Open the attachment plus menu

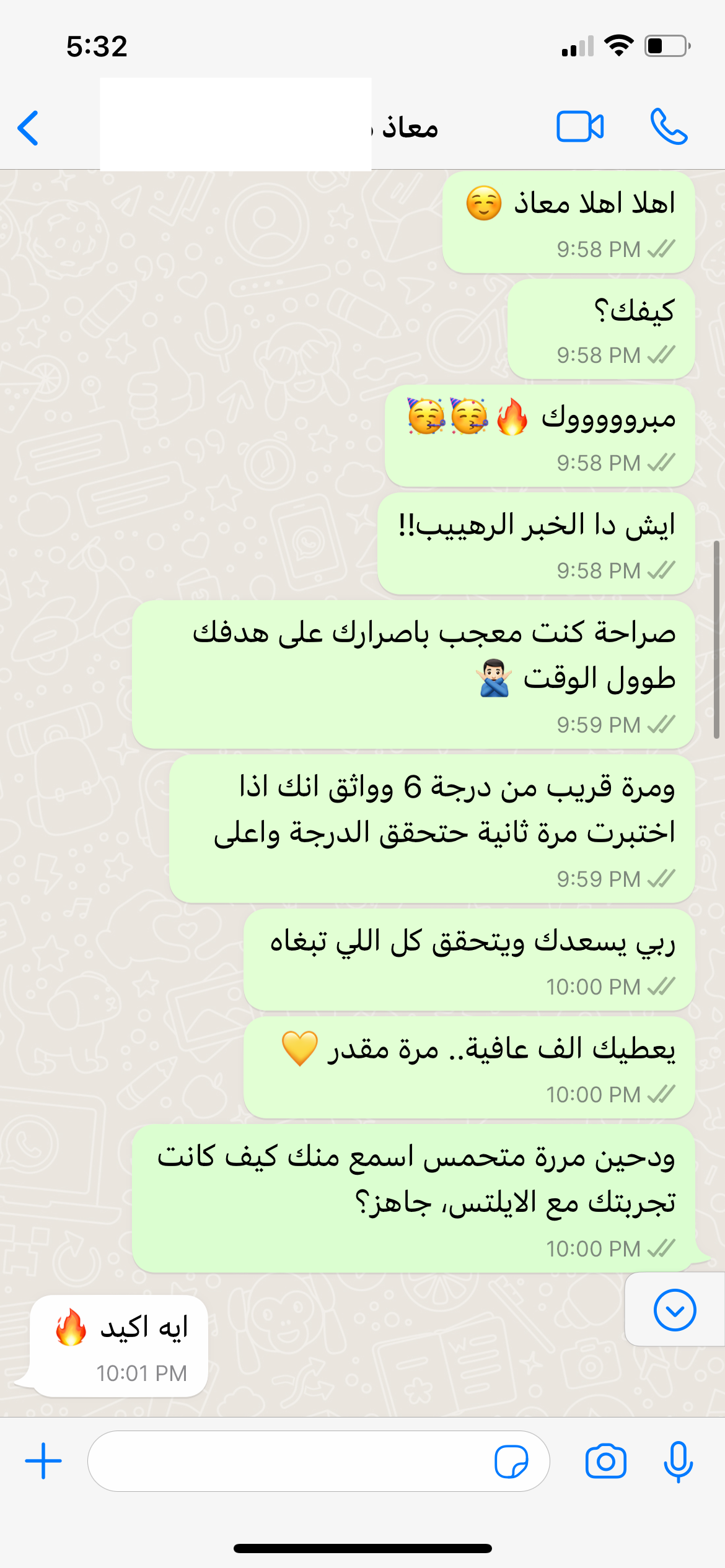tap(43, 1461)
